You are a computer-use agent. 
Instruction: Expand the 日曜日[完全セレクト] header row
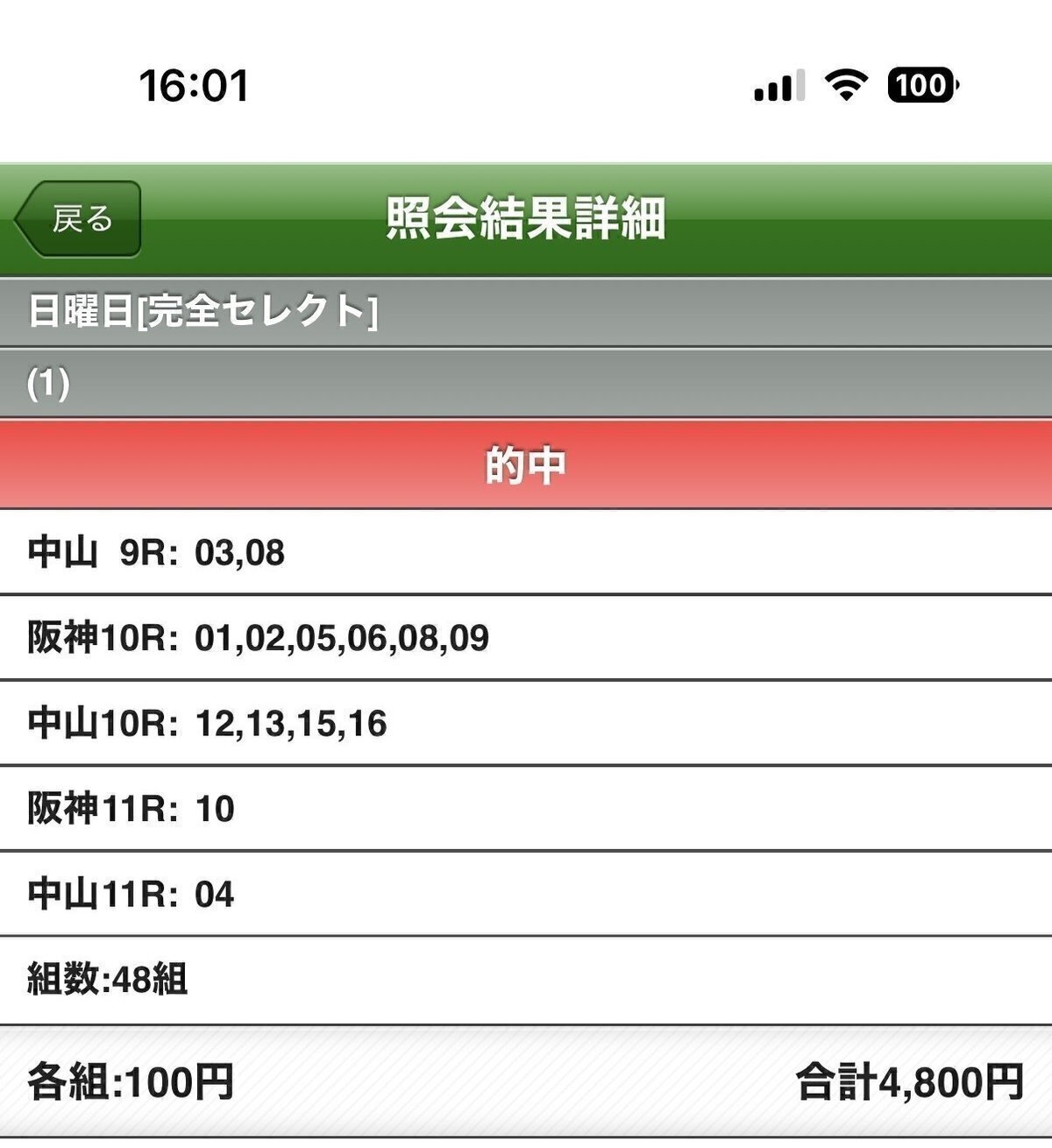(526, 313)
